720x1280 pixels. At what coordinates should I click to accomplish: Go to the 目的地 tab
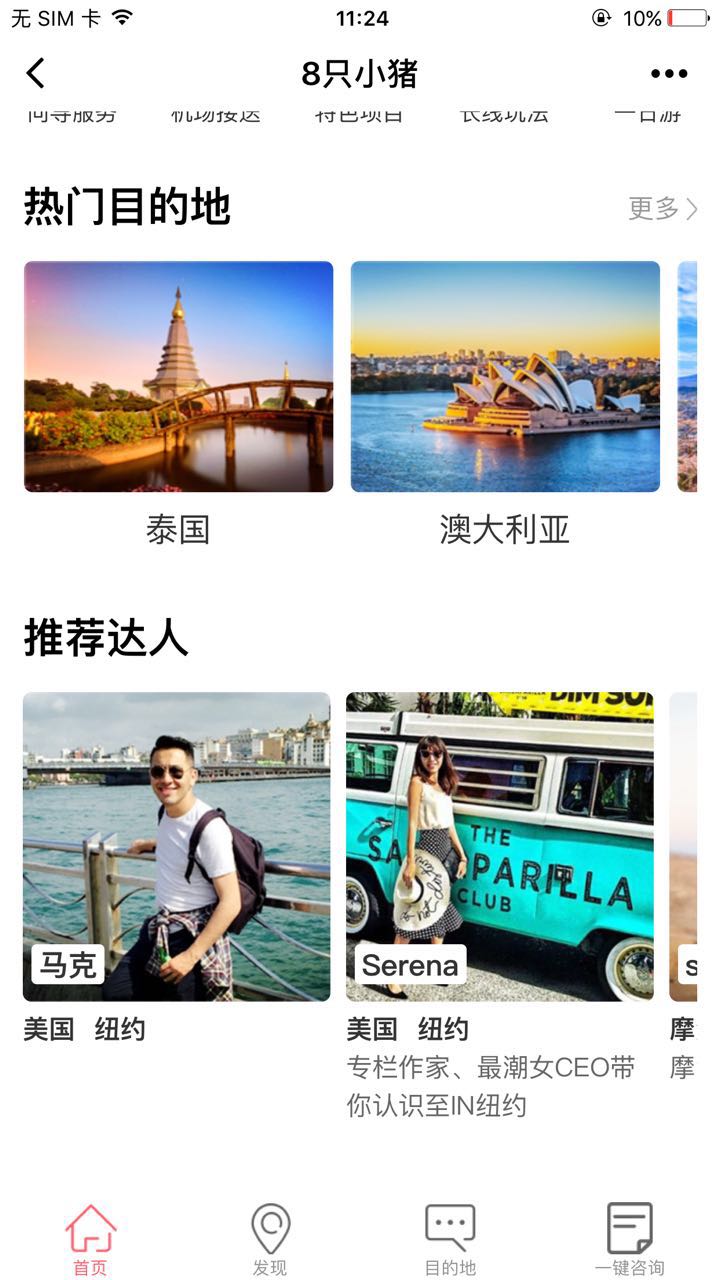point(450,1240)
